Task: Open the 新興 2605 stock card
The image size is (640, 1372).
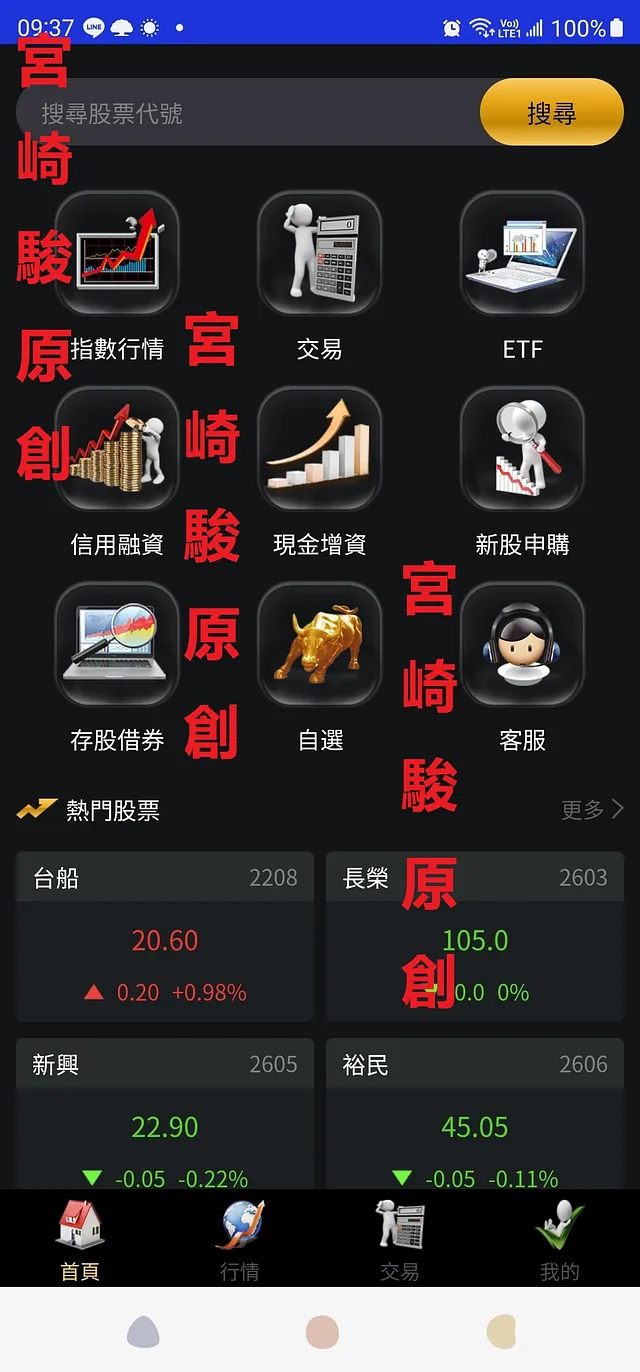Action: (x=165, y=1115)
